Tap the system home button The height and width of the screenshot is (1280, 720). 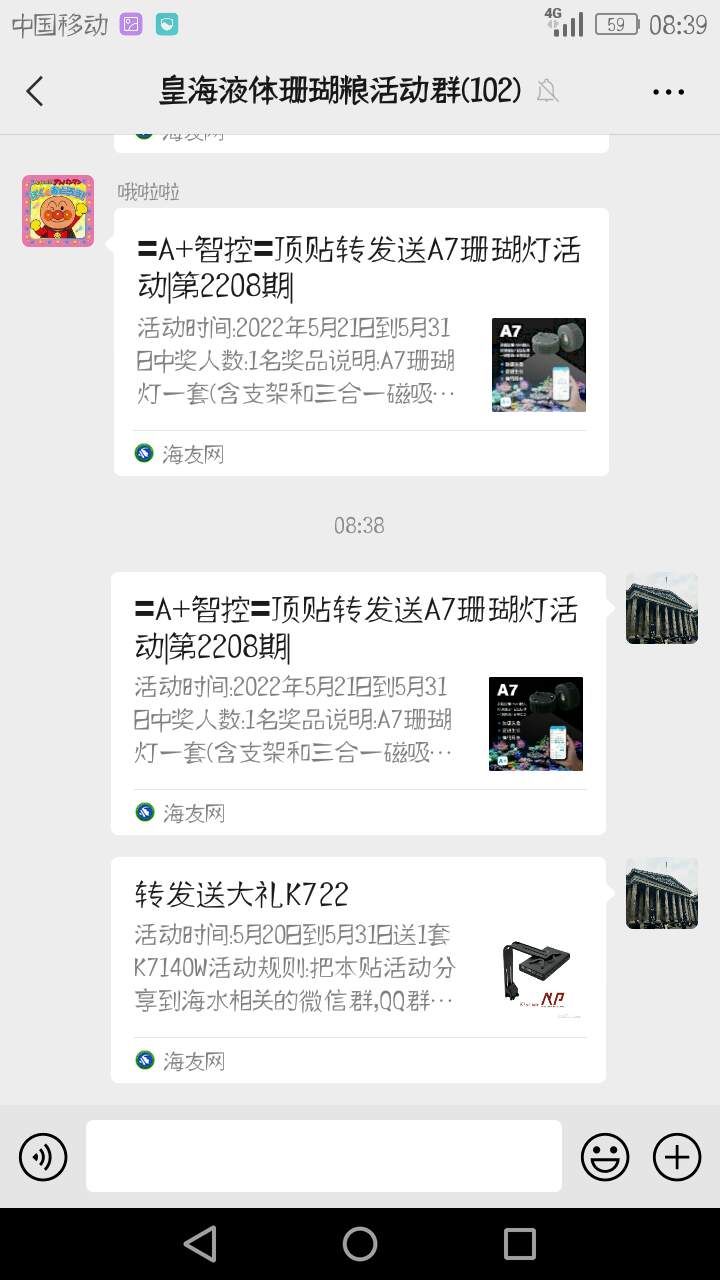pyautogui.click(x=360, y=1244)
